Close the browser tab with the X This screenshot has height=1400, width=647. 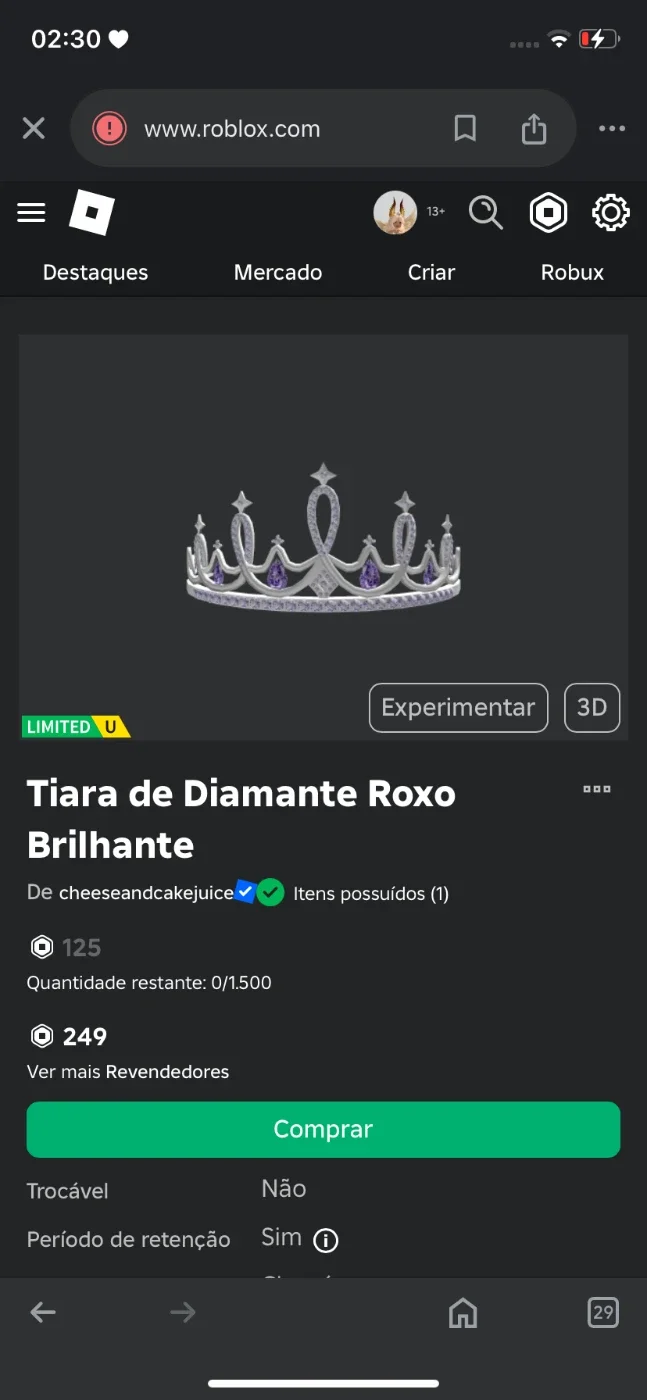click(x=34, y=129)
